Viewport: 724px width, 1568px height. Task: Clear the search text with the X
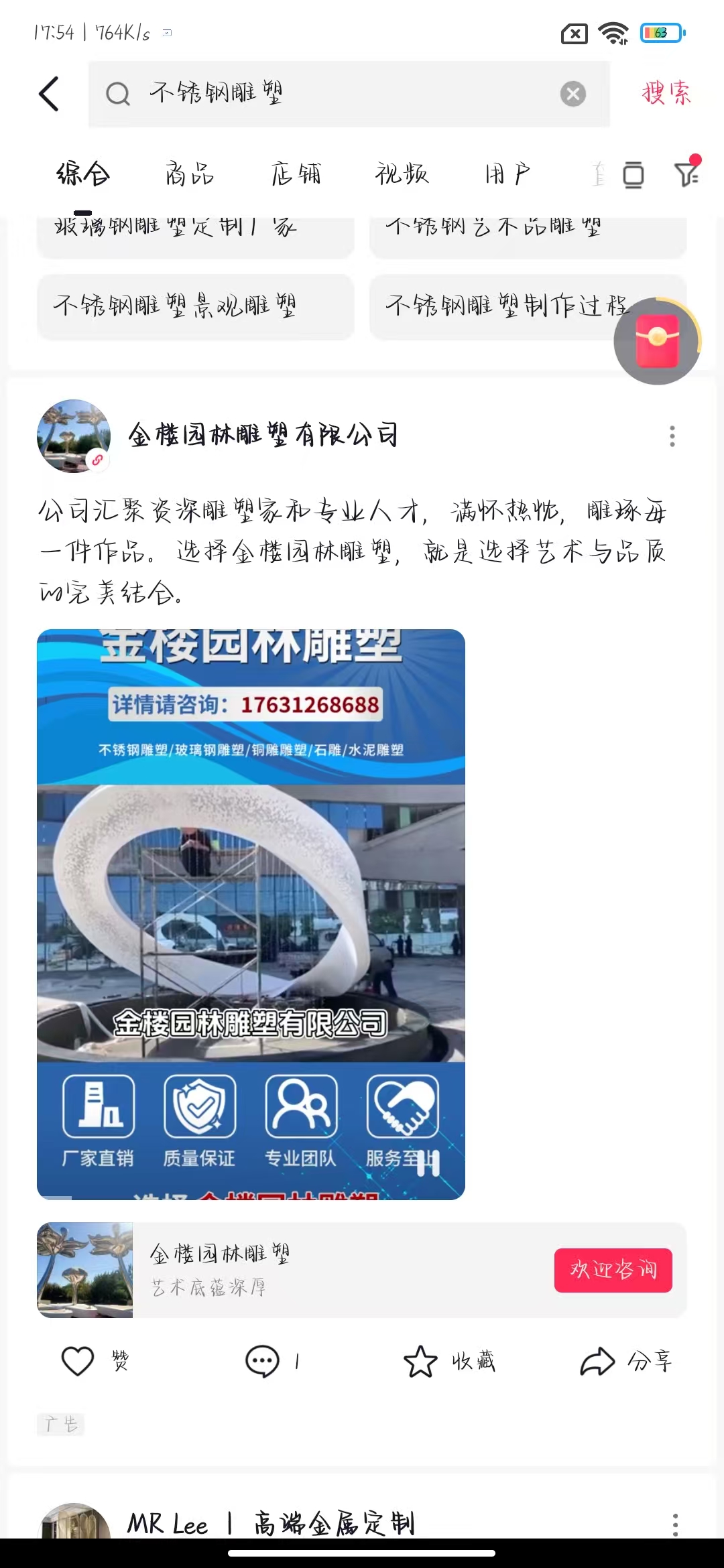coord(572,94)
